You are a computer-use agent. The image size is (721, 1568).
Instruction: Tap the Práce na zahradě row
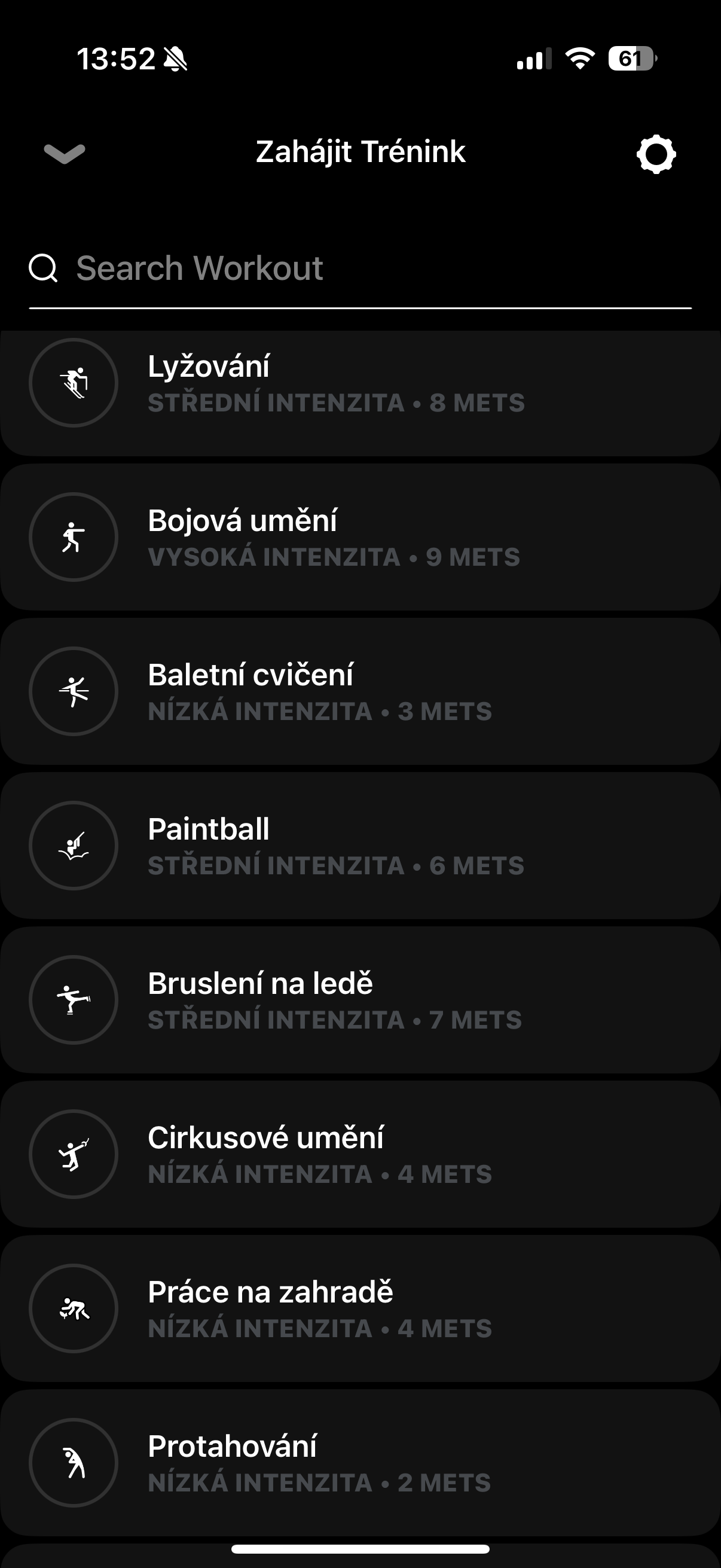click(360, 1308)
